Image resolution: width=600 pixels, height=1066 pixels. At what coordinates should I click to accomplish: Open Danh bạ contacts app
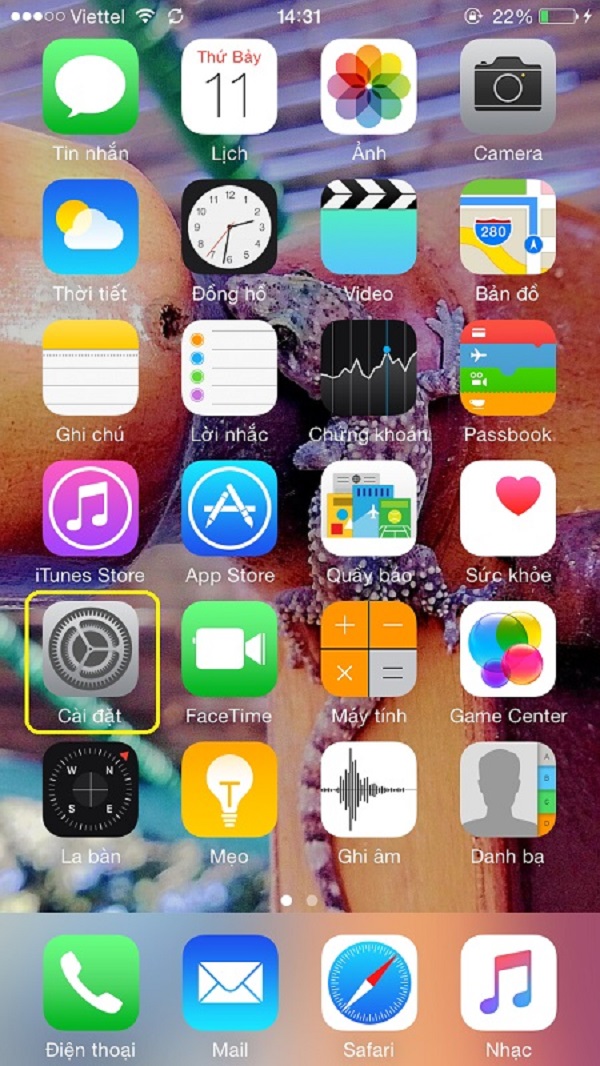pyautogui.click(x=507, y=789)
